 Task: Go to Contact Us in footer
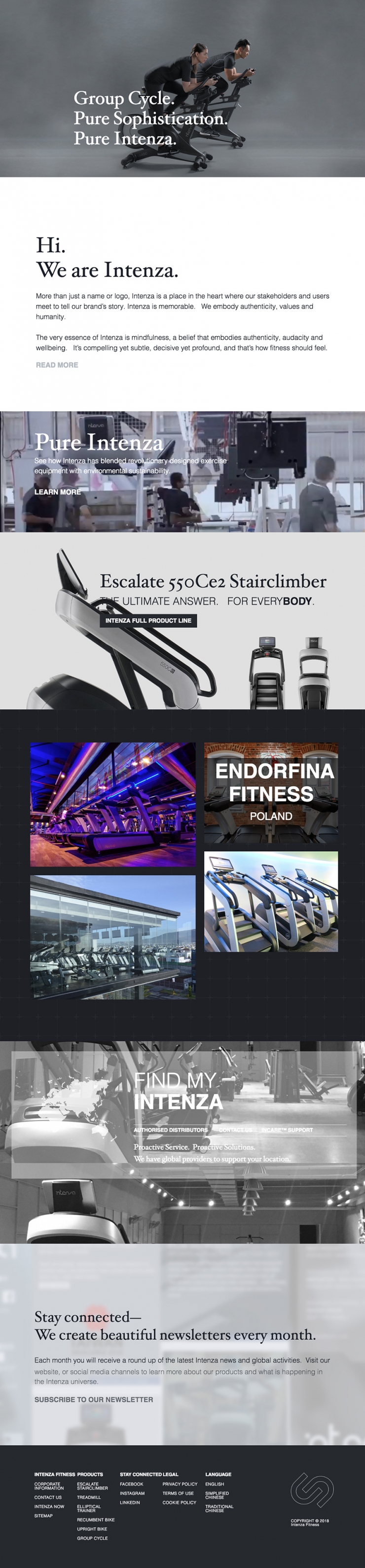tap(47, 1497)
